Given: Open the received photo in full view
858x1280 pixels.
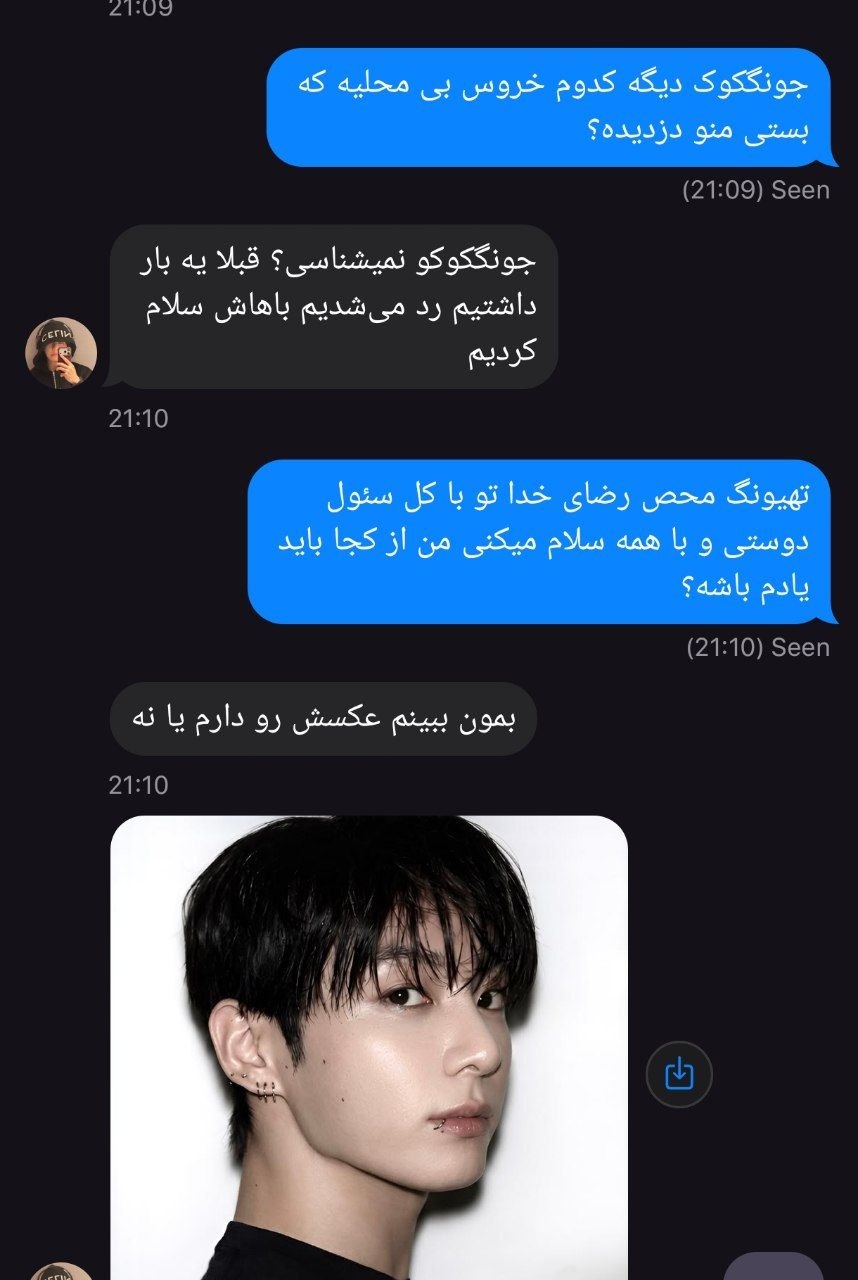Looking at the screenshot, I should pos(369,1048).
